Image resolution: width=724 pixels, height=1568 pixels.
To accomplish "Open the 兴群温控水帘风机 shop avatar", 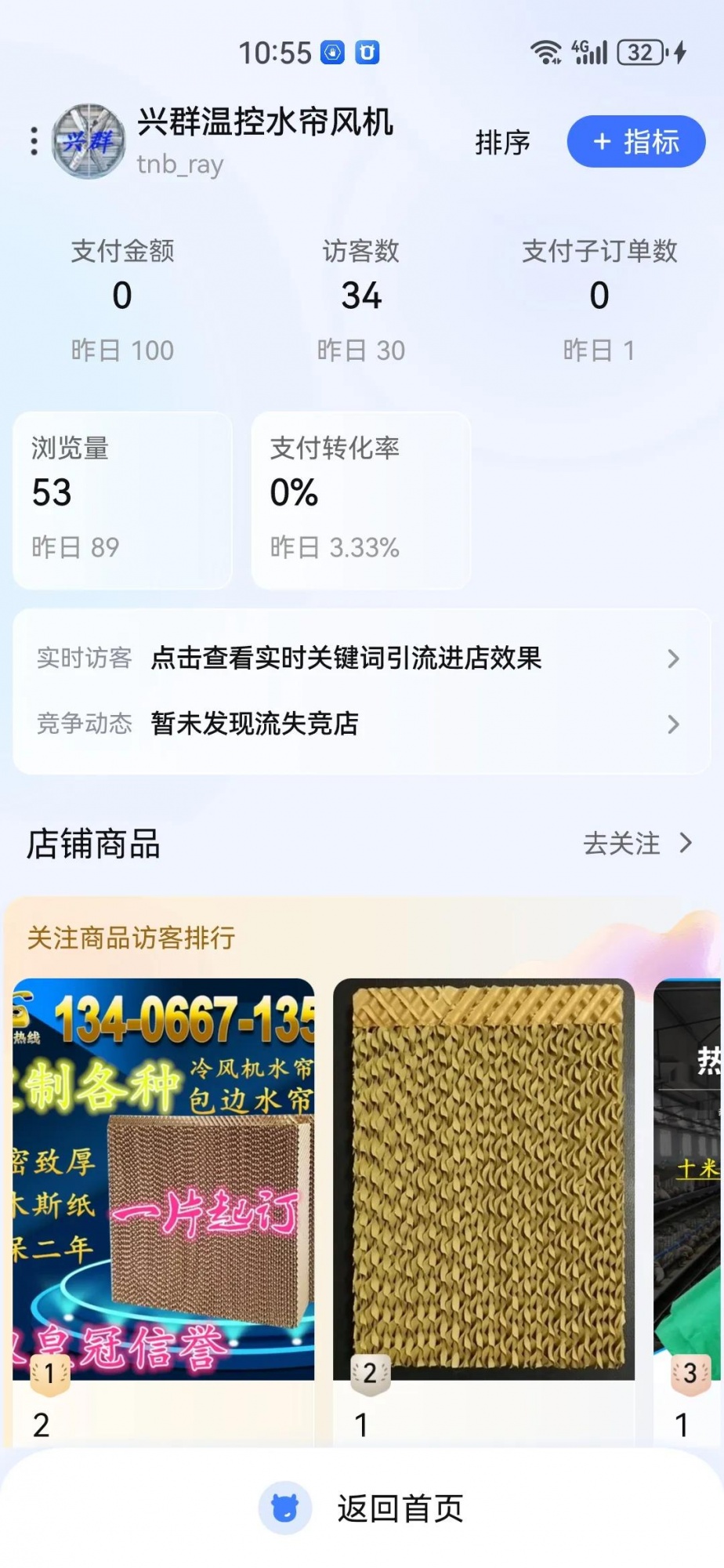I will coord(89,141).
